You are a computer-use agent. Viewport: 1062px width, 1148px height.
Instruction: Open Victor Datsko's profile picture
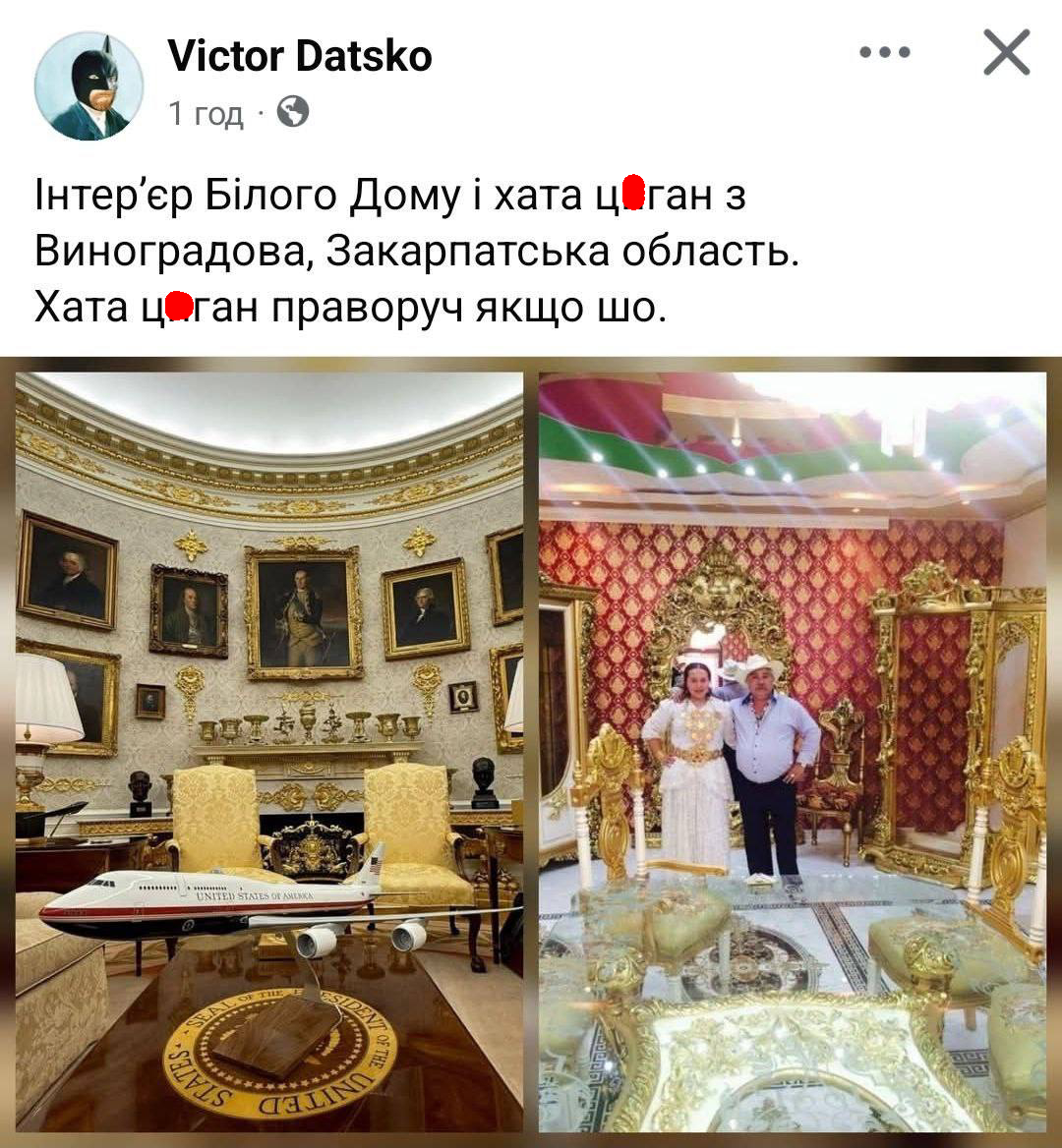point(88,86)
